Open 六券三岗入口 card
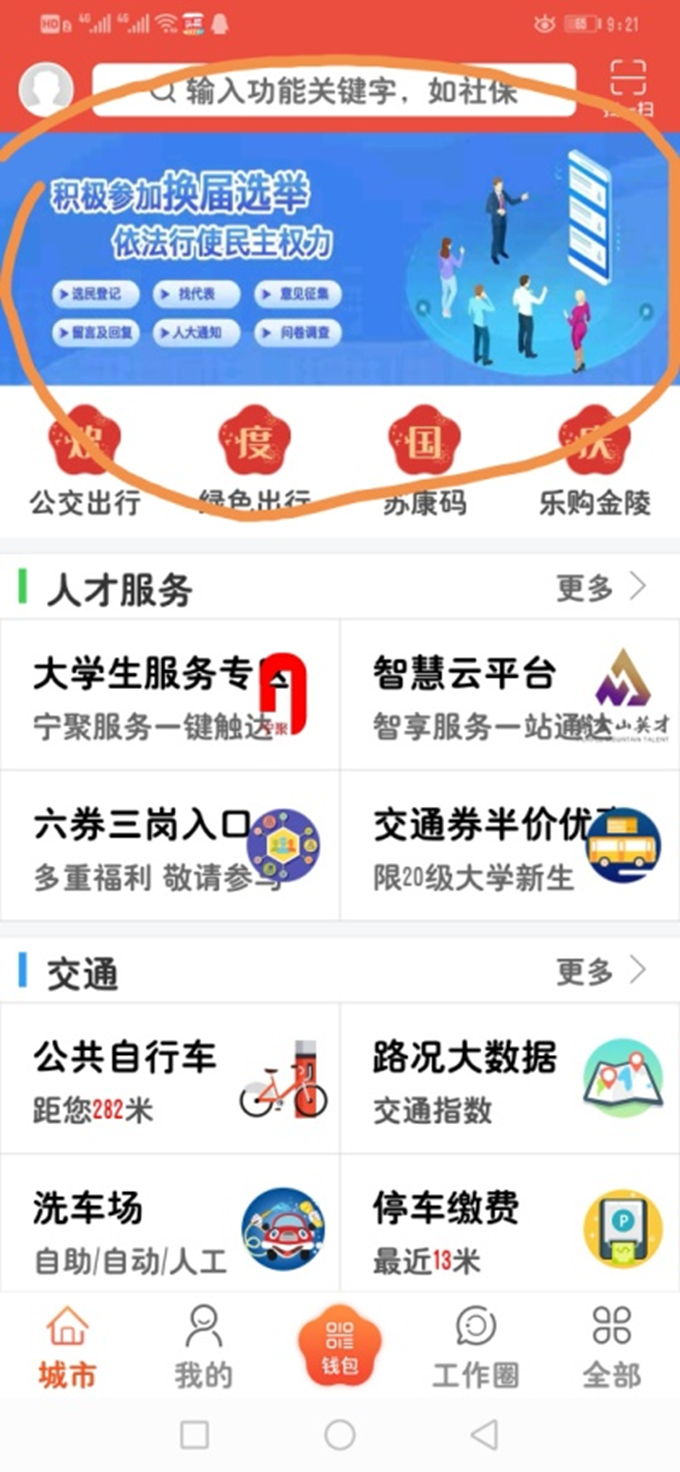 point(170,845)
